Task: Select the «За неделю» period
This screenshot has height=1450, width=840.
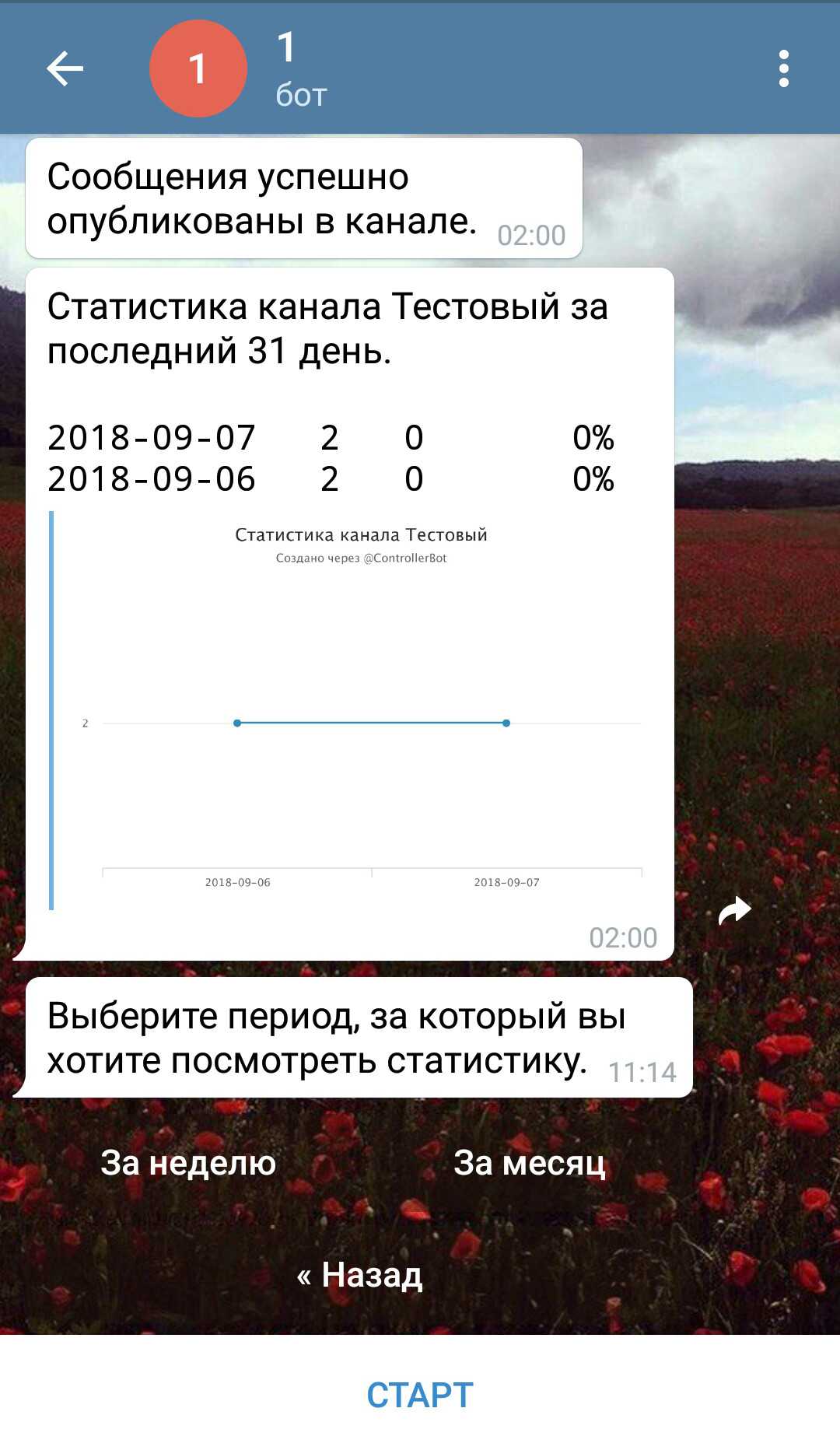Action: [x=188, y=1163]
